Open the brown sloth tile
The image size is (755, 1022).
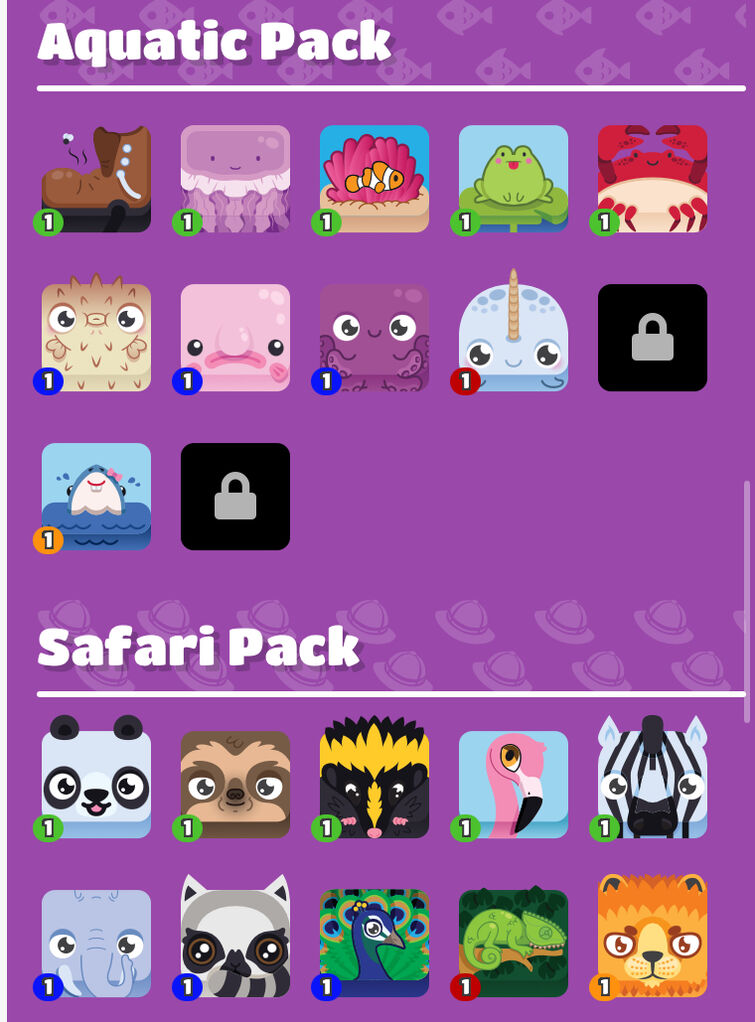(x=235, y=783)
